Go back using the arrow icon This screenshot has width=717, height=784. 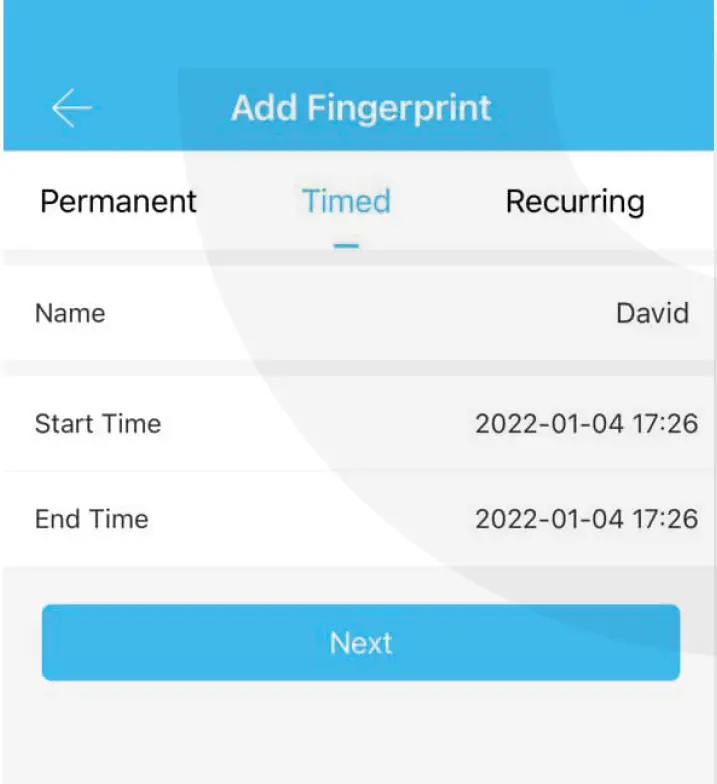72,107
